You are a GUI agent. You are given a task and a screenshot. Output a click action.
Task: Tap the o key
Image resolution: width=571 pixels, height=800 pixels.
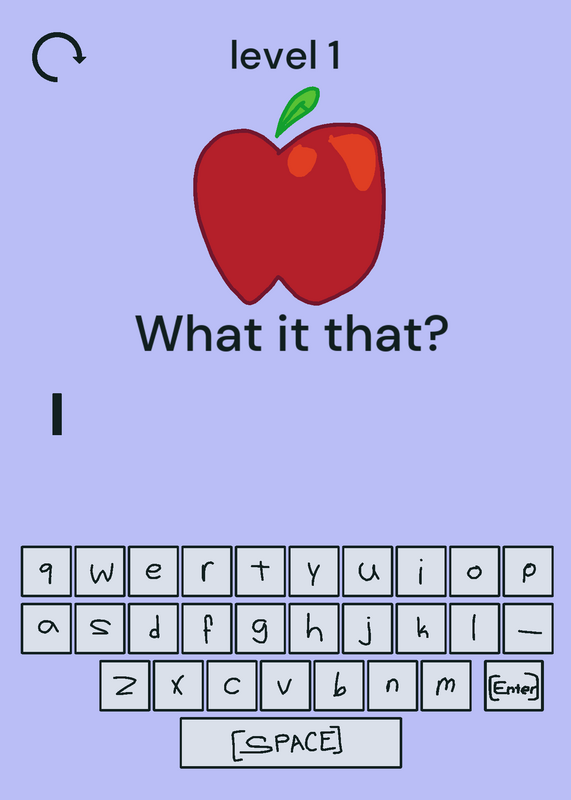click(x=475, y=571)
